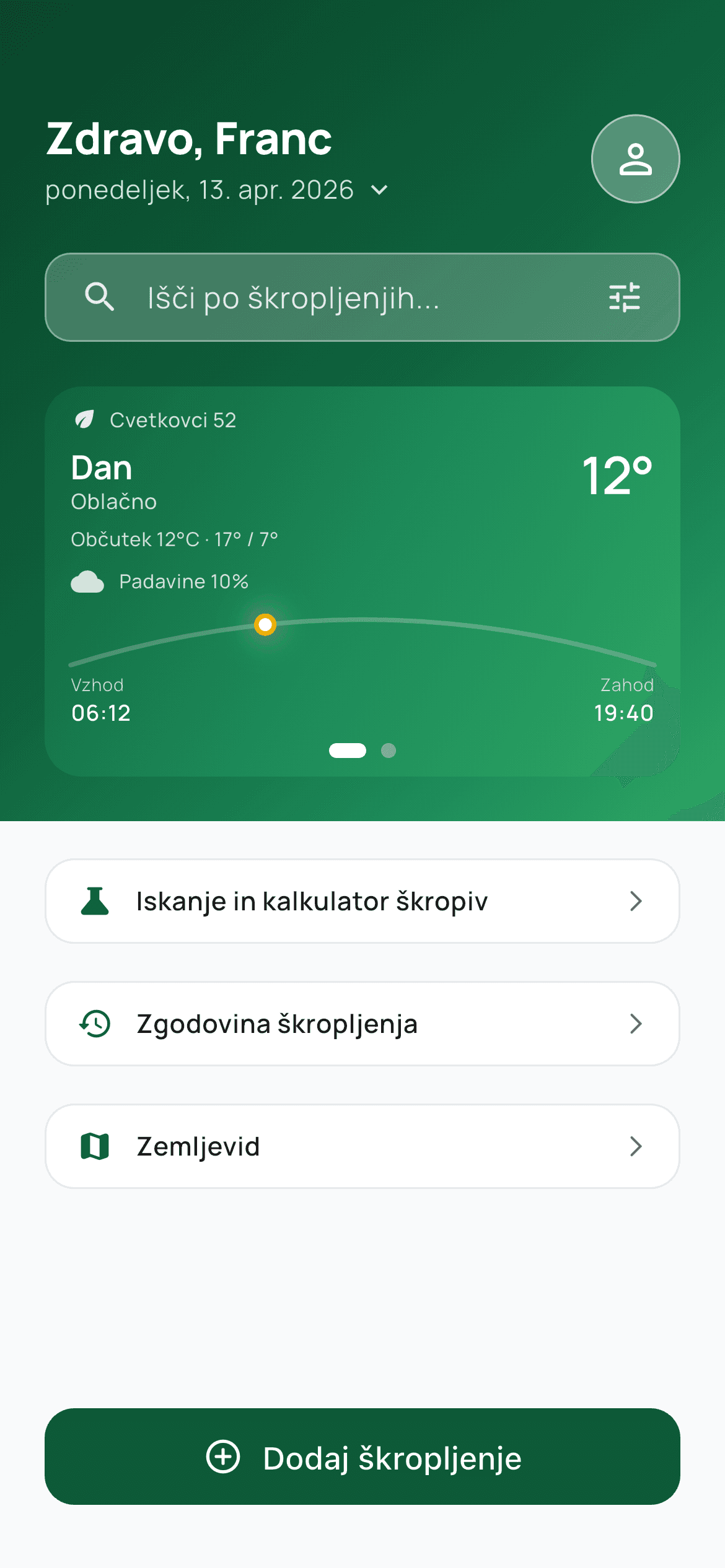Open the Zgodovina škropljenja entry
This screenshot has height=1568, width=725.
tap(362, 1023)
